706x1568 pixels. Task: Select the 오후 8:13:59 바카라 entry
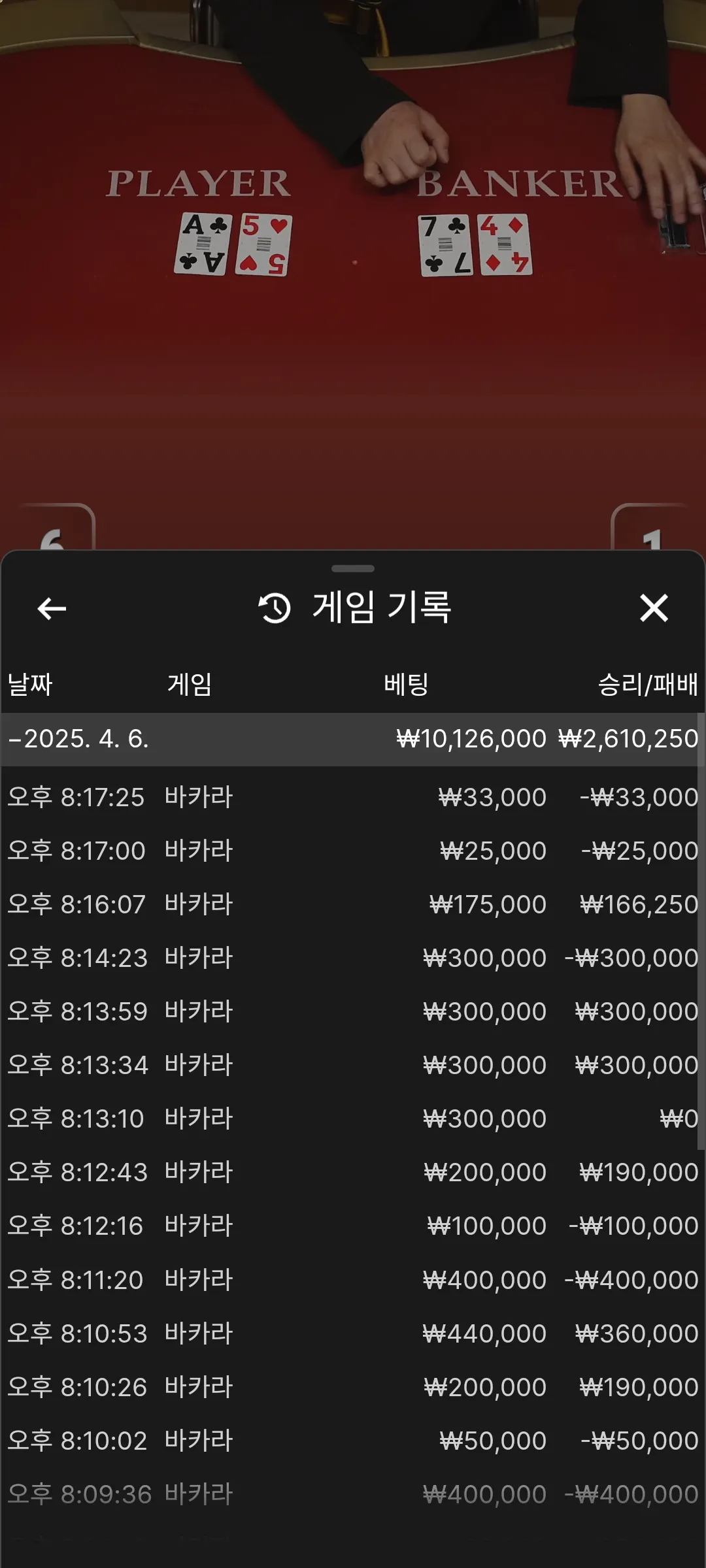(x=349, y=1011)
